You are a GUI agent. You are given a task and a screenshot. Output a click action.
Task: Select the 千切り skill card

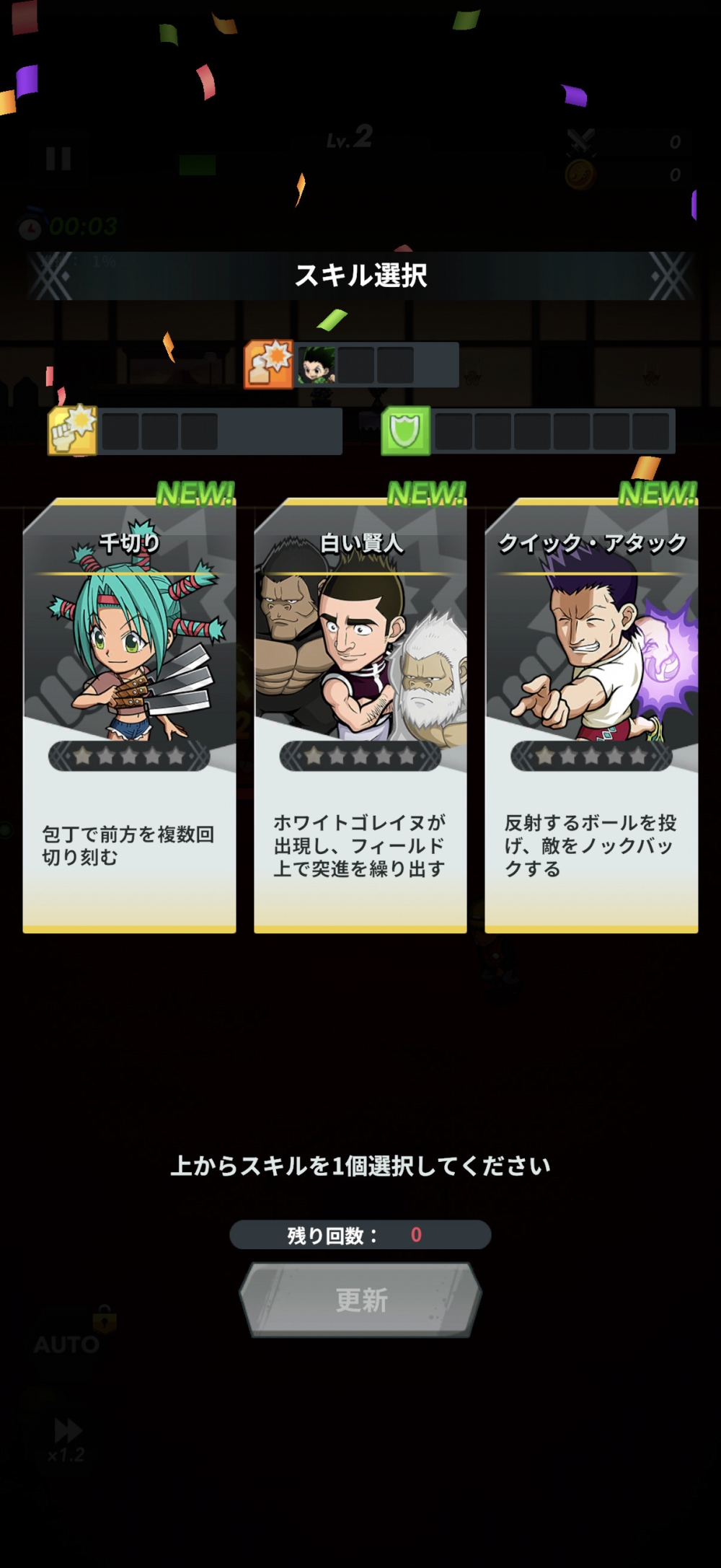coord(129,714)
